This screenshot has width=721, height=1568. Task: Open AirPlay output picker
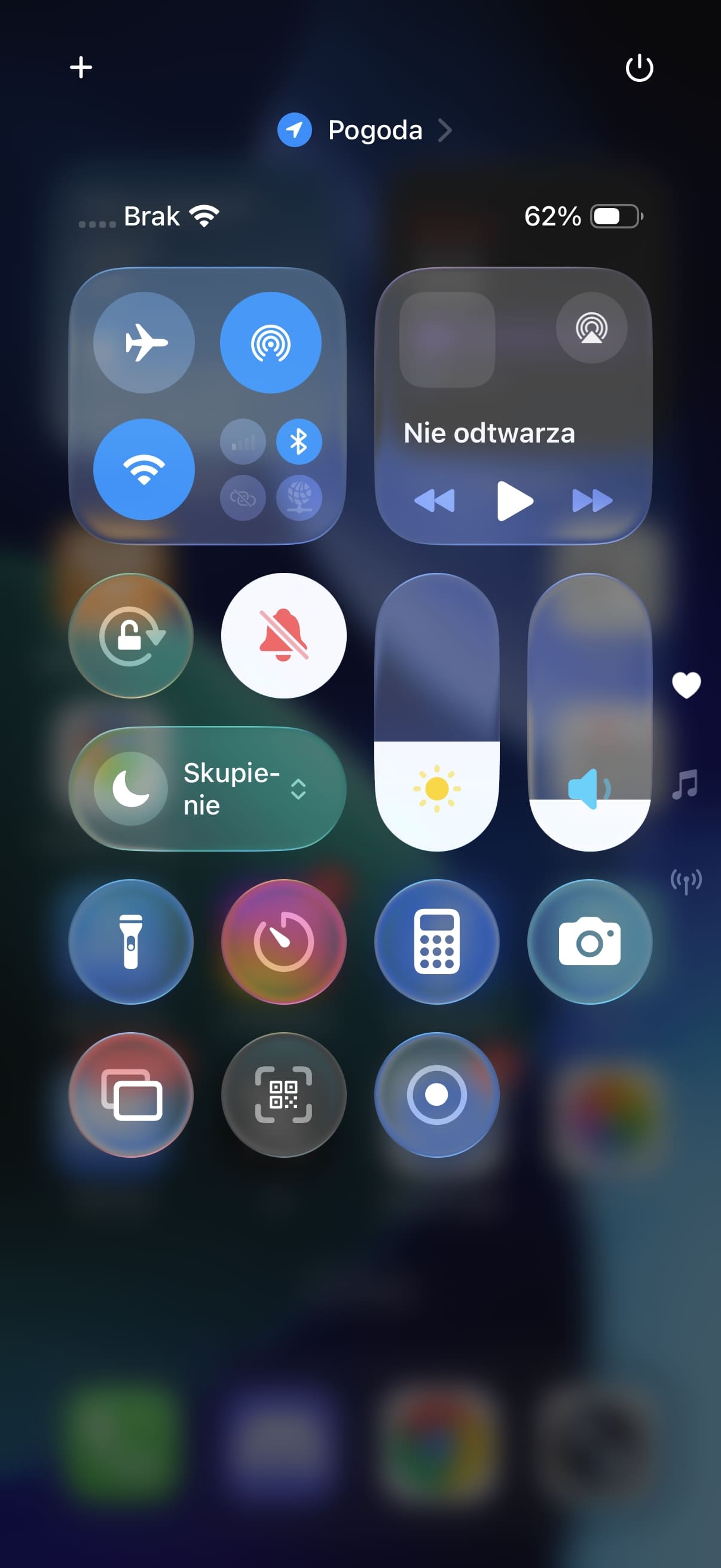[x=591, y=328]
